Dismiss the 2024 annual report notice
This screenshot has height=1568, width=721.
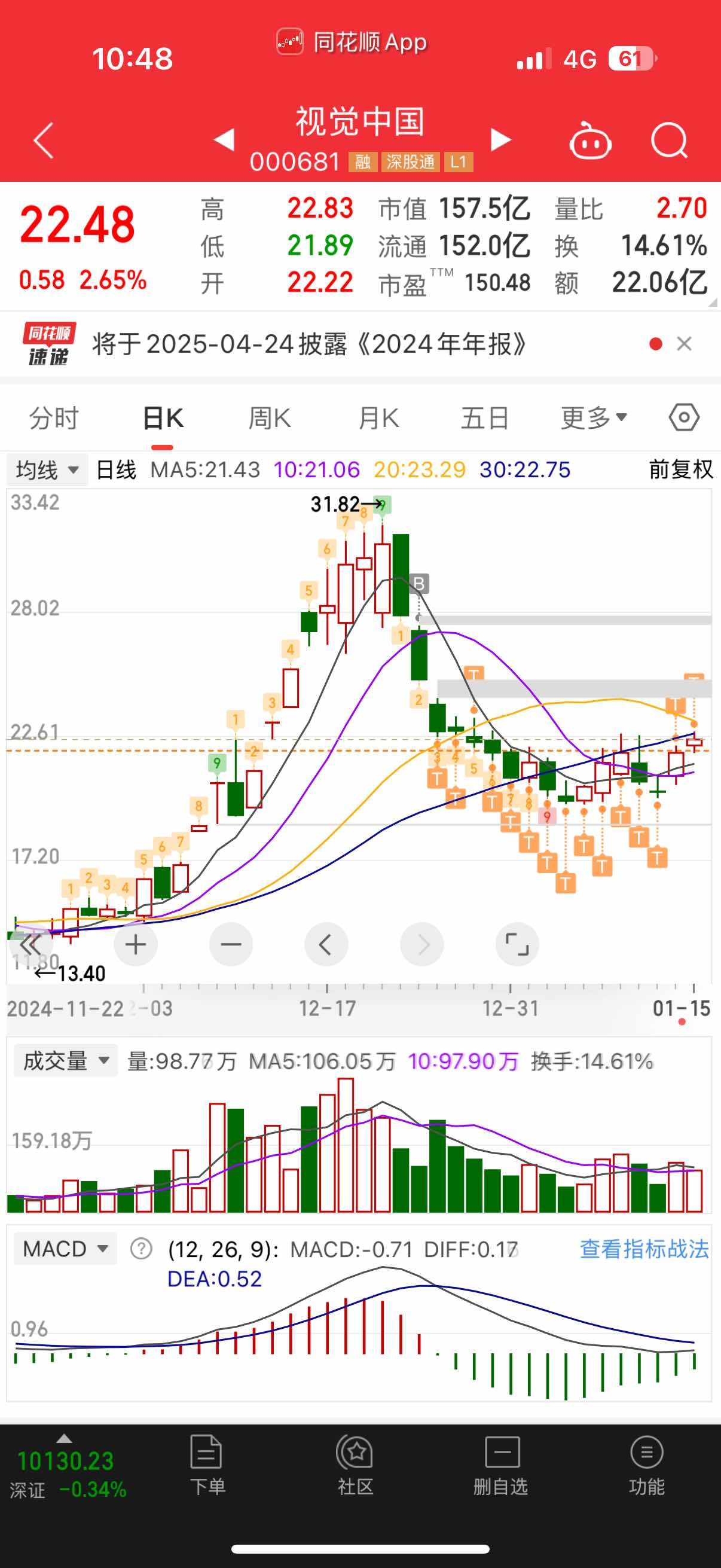[x=685, y=344]
